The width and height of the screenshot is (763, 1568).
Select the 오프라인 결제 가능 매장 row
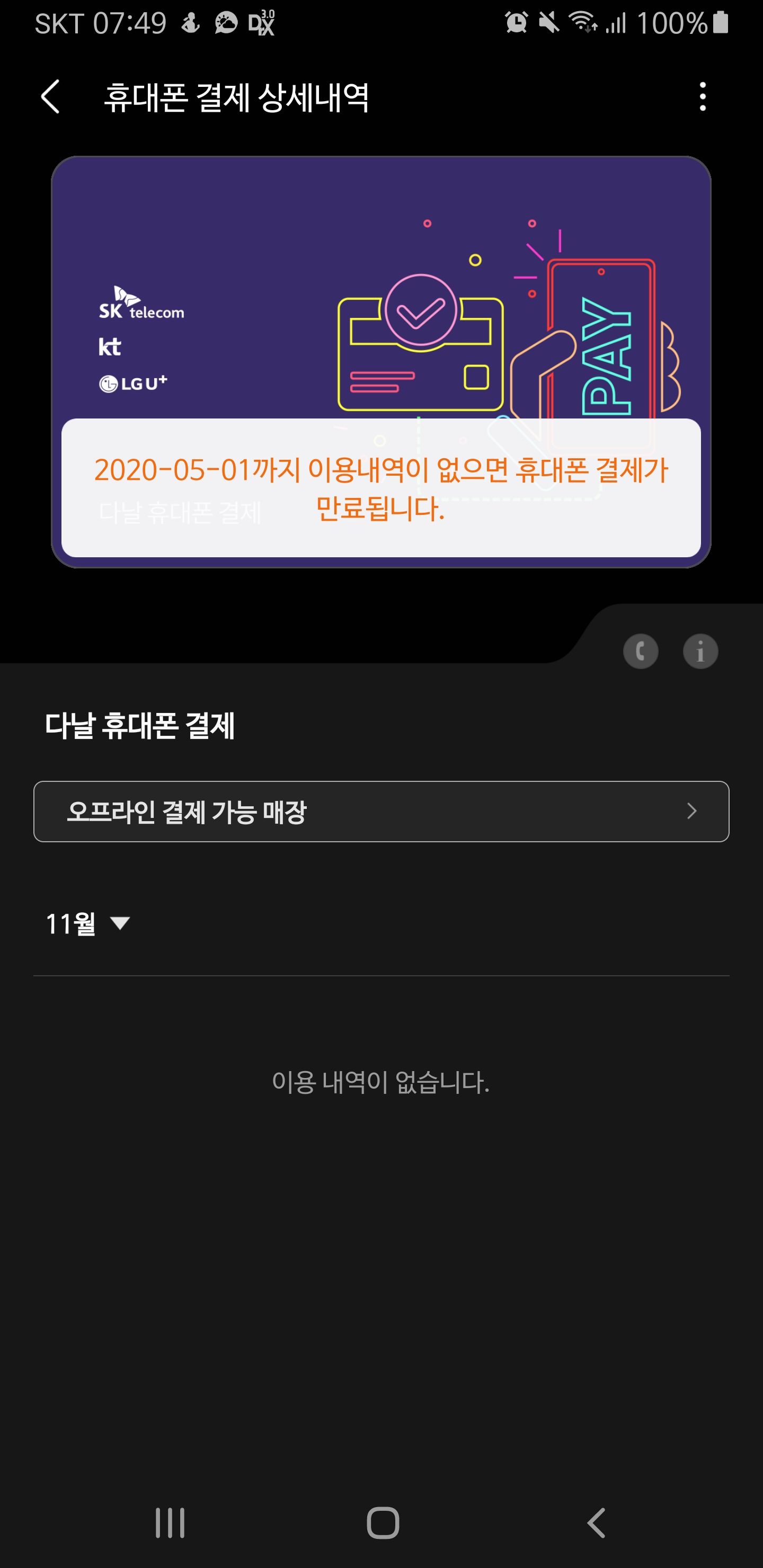point(381,812)
